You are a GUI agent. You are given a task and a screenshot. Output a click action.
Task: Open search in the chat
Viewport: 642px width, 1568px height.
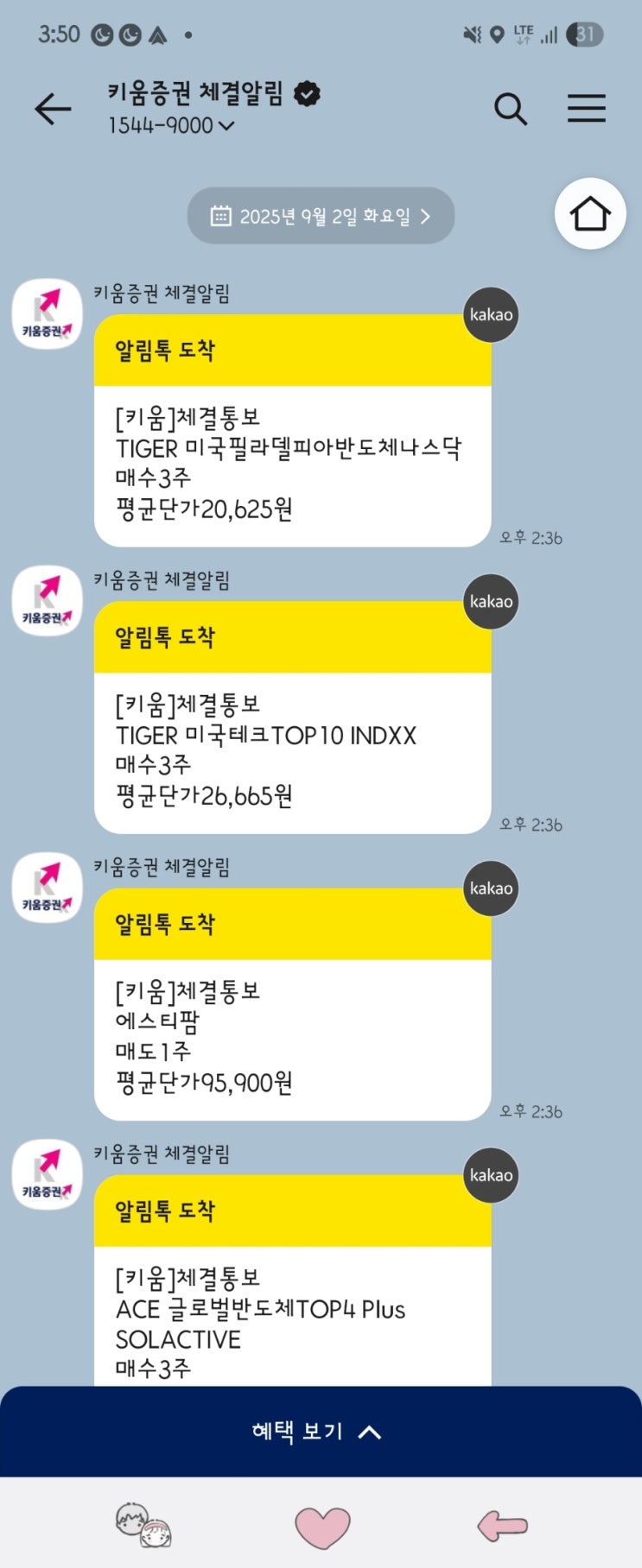pos(511,109)
